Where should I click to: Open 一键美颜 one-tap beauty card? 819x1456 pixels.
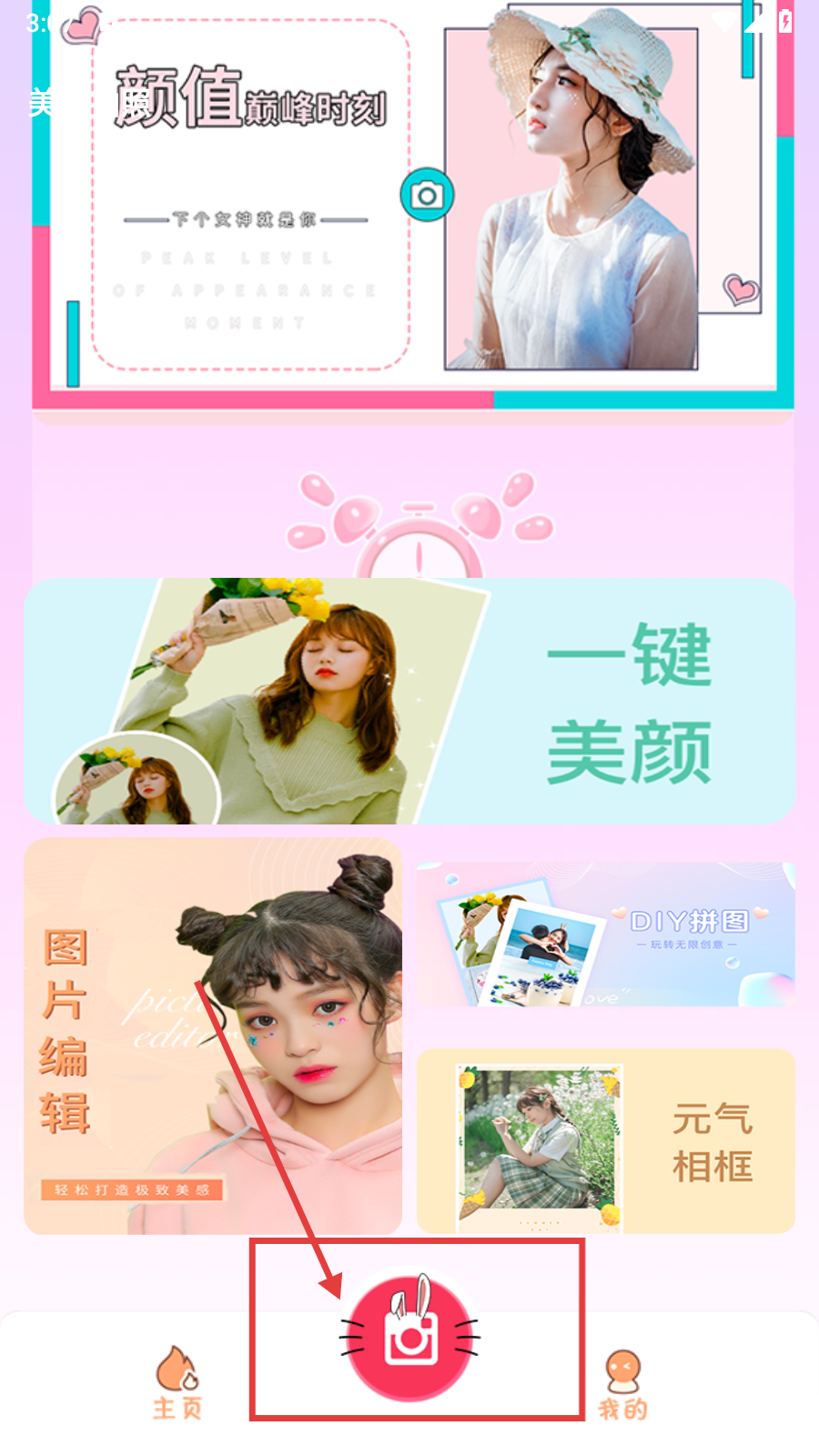pyautogui.click(x=409, y=702)
